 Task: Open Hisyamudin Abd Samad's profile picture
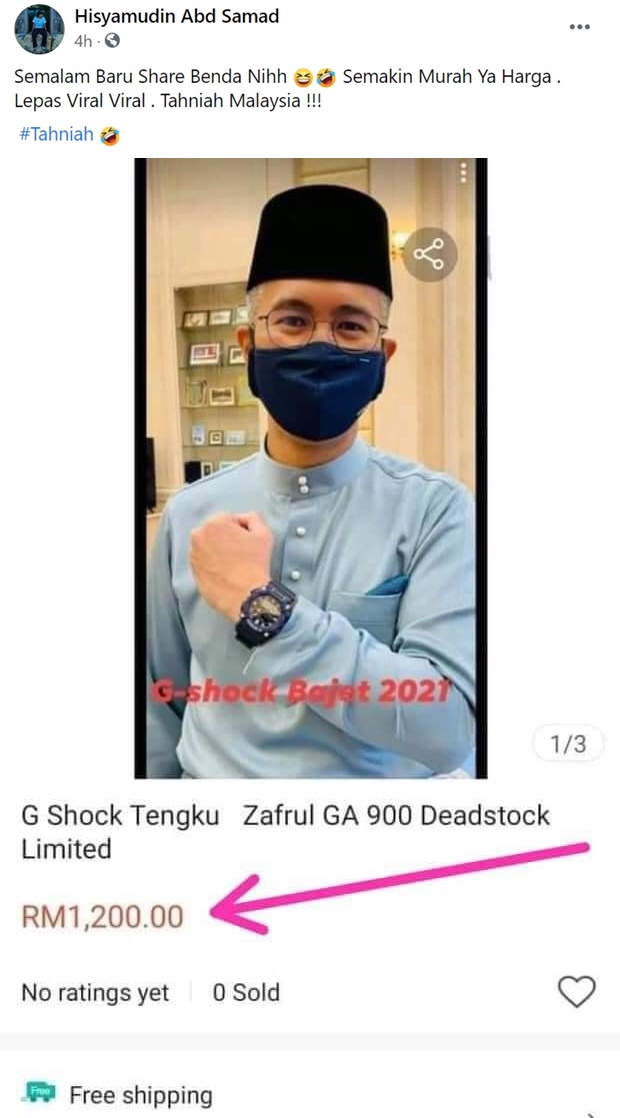coord(39,29)
